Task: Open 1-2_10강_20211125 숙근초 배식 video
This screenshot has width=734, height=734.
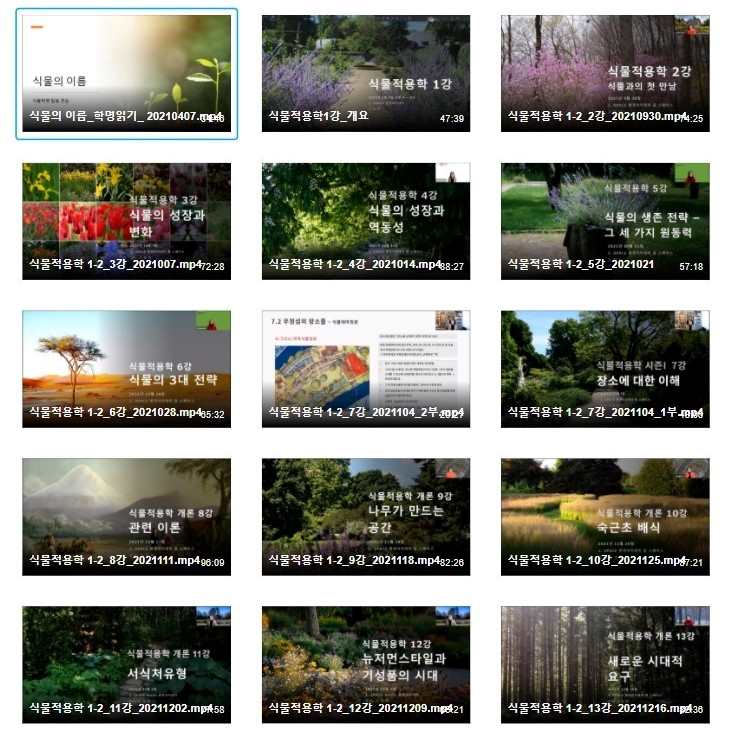Action: click(604, 516)
